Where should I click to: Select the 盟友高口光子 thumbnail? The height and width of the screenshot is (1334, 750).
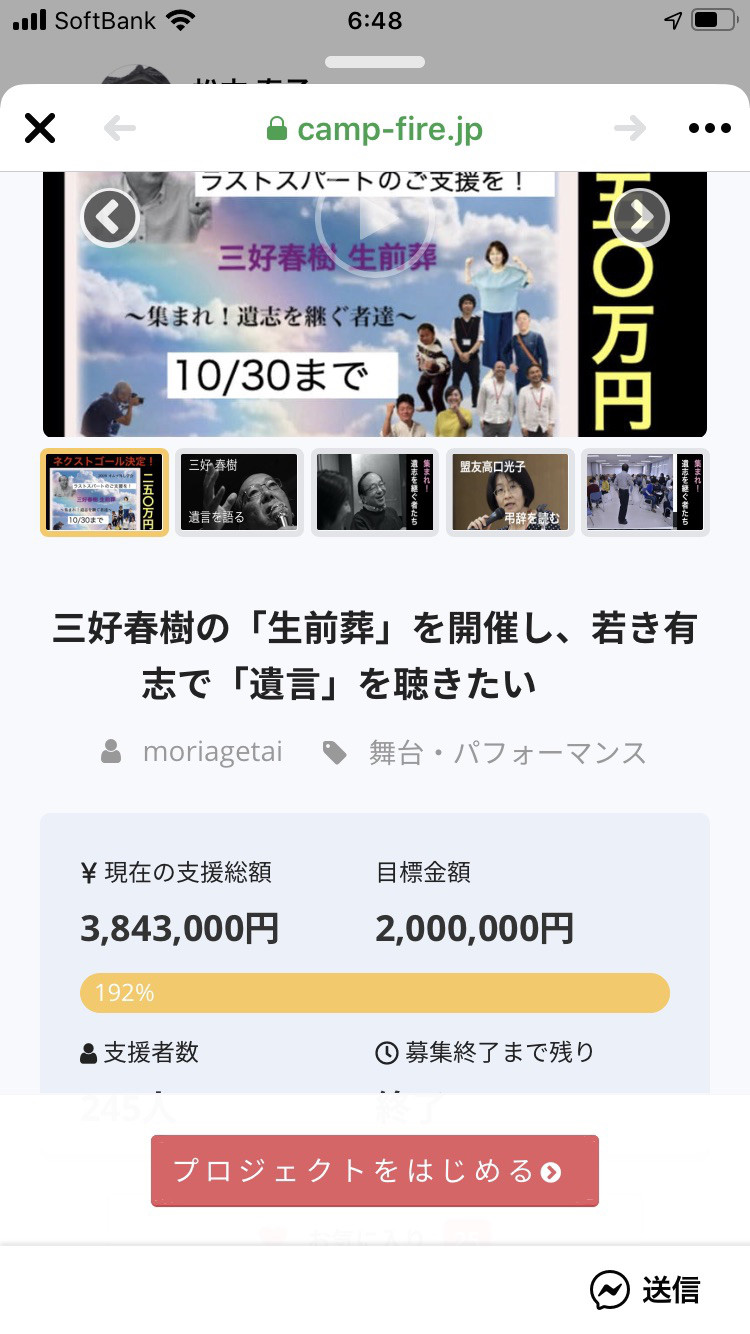[510, 492]
